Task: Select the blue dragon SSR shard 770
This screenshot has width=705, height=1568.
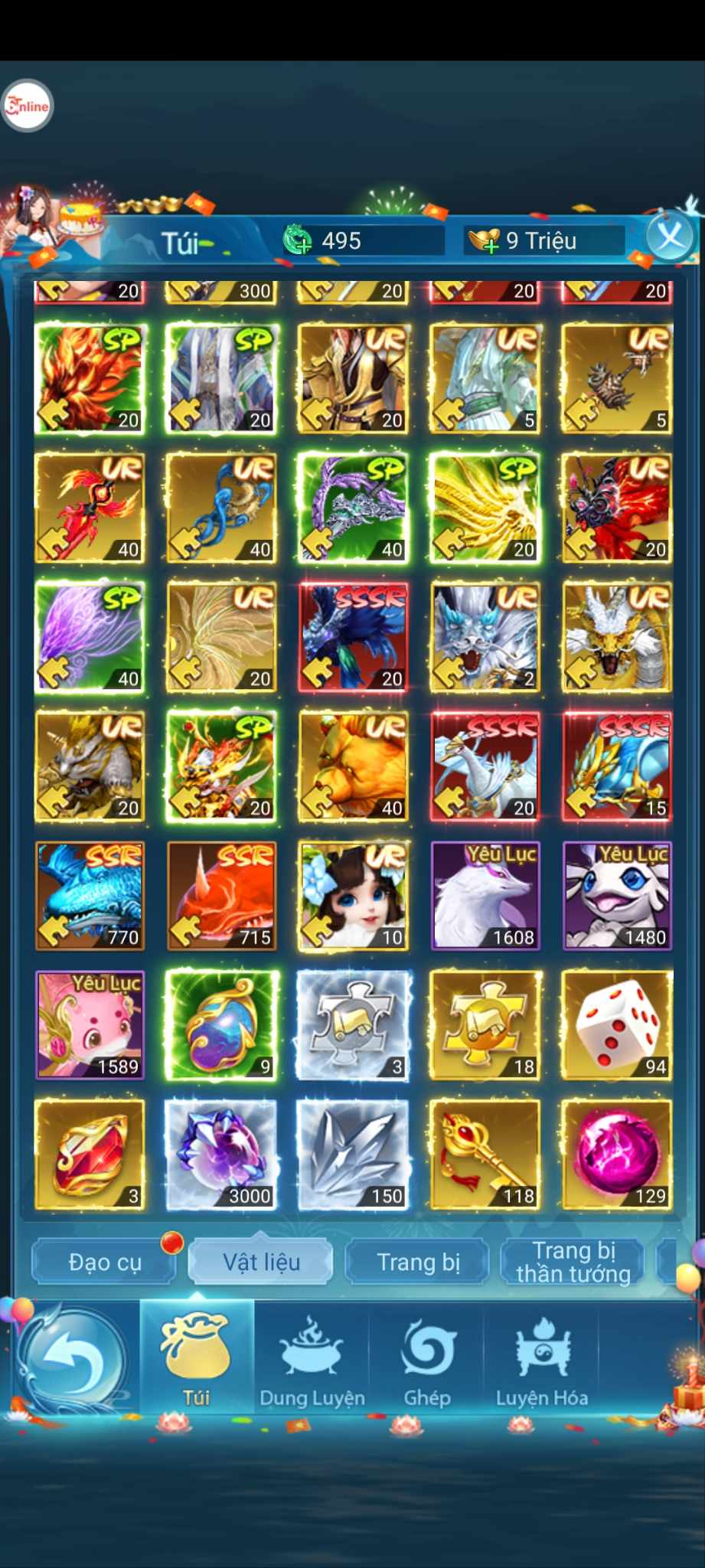Action: [90, 896]
